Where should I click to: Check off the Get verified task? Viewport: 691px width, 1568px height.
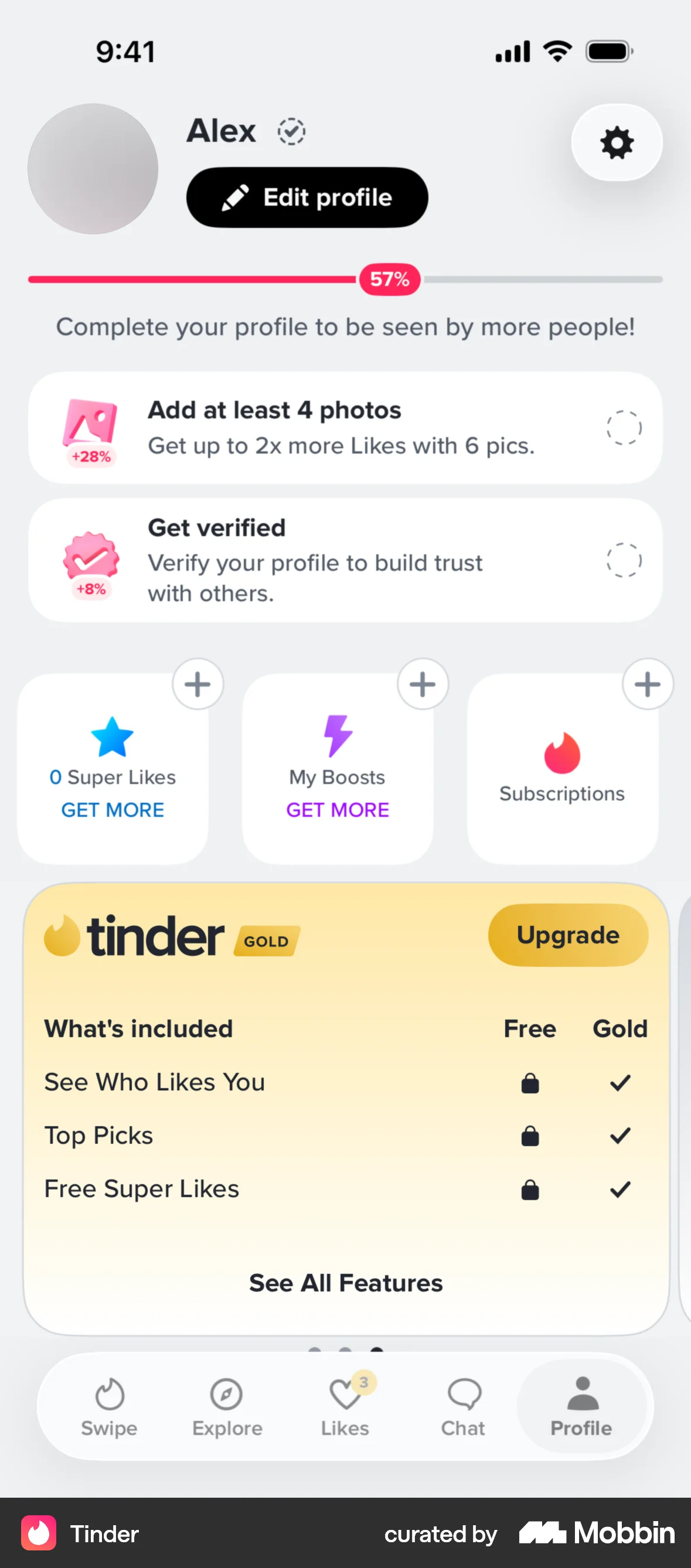pyautogui.click(x=625, y=561)
